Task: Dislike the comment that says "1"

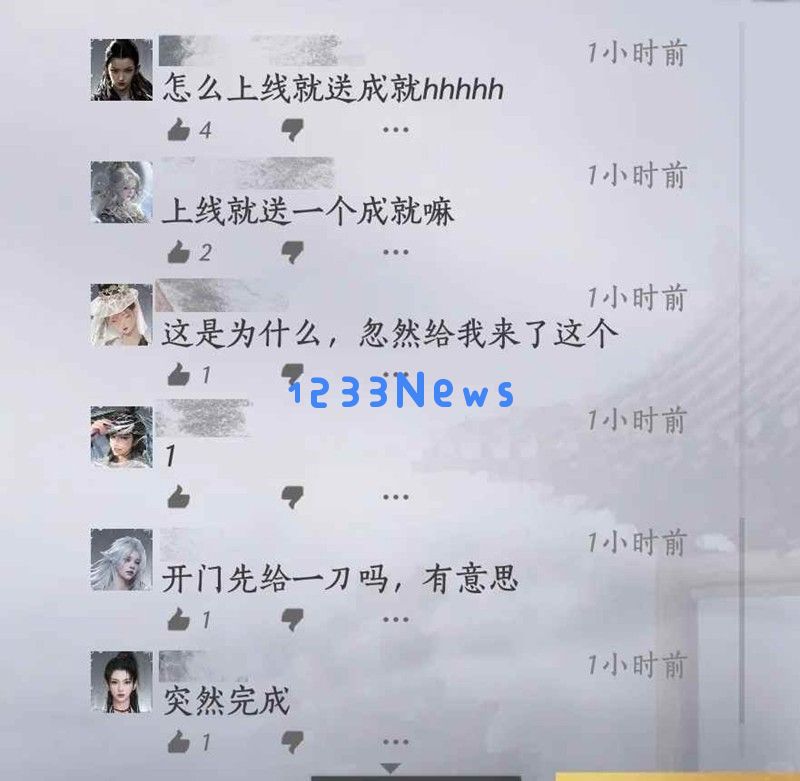Action: pos(292,496)
